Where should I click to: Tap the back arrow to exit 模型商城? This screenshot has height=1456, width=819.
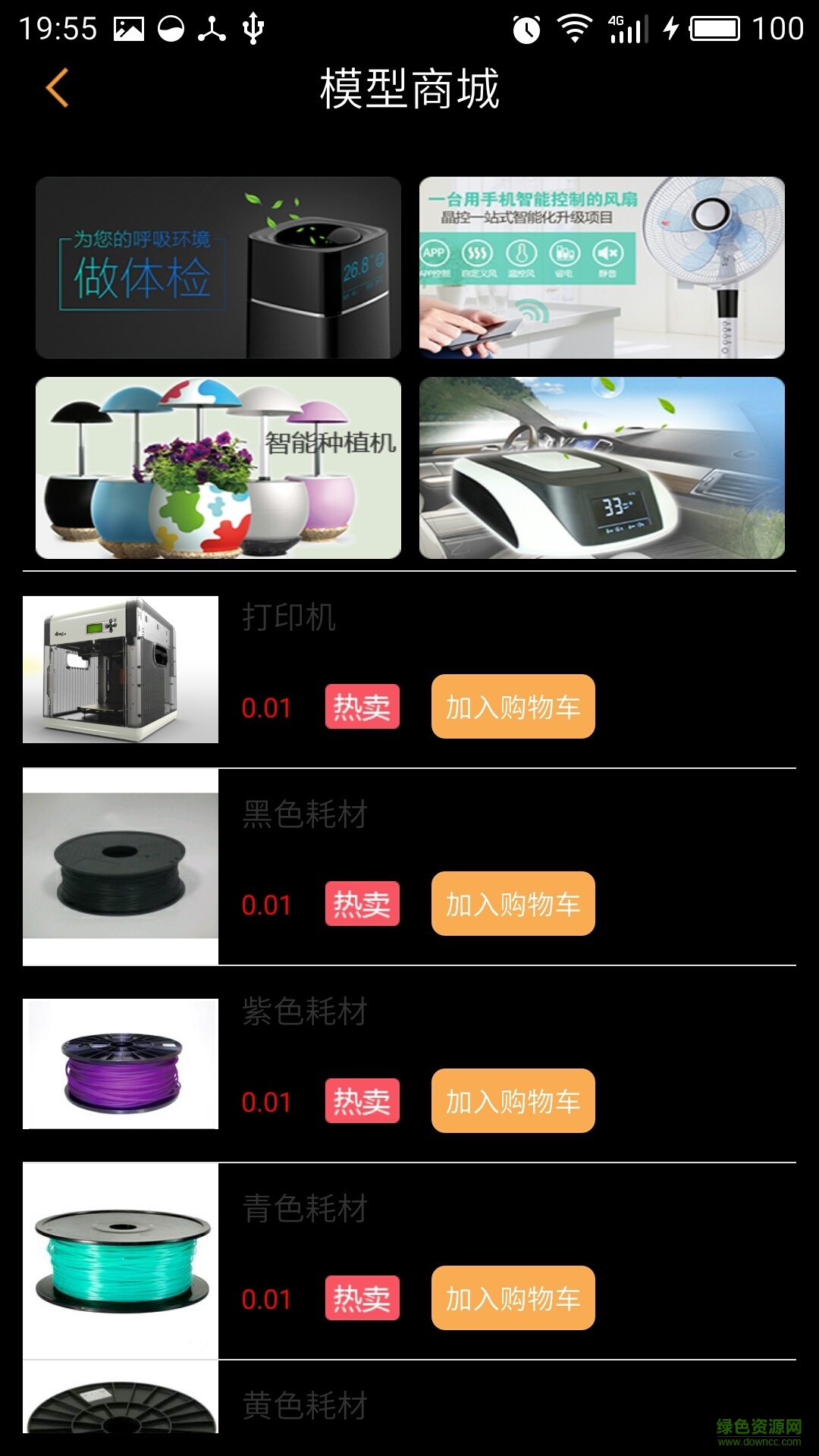click(x=57, y=86)
